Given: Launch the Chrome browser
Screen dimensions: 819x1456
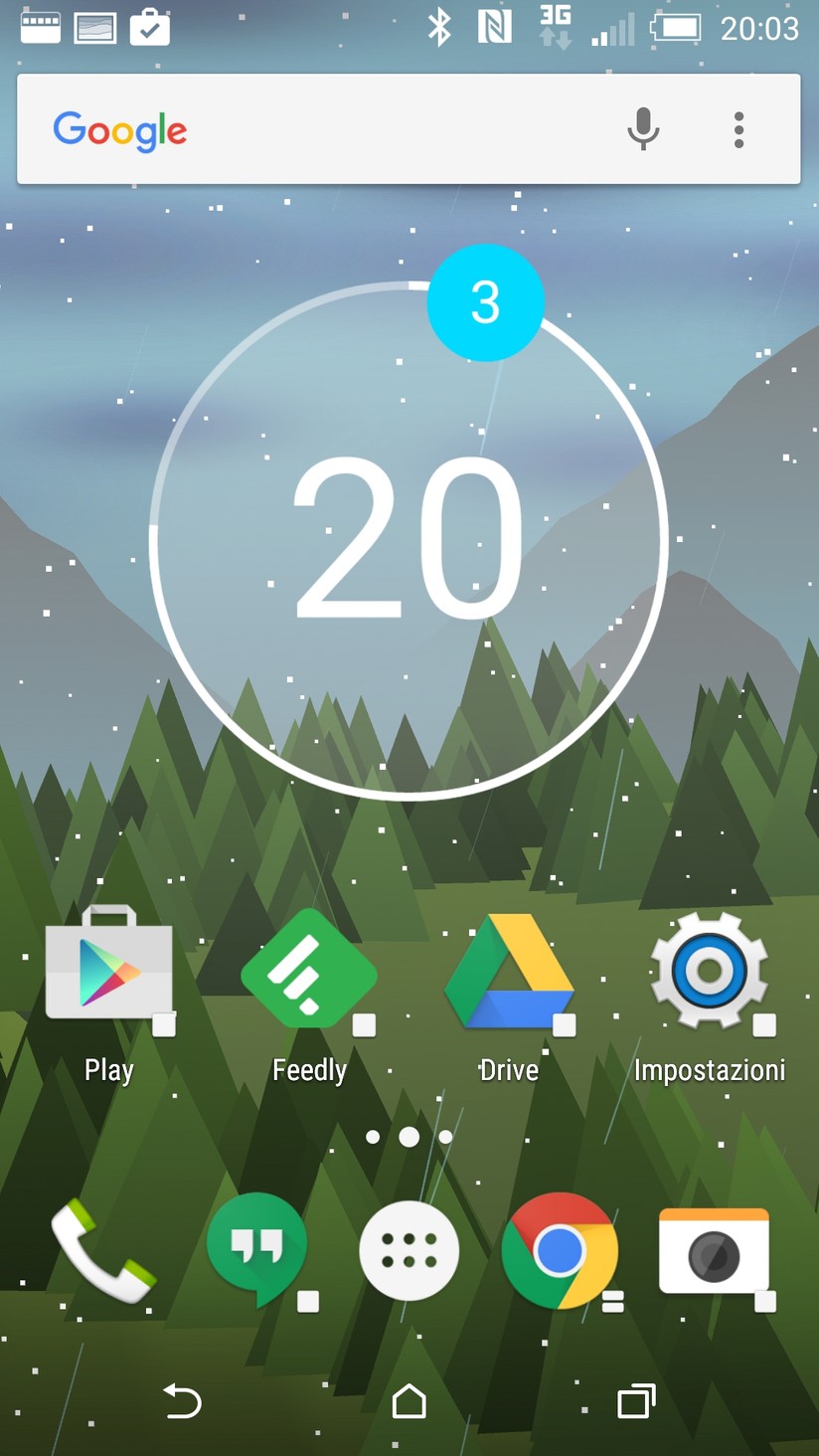Looking at the screenshot, I should [560, 1250].
